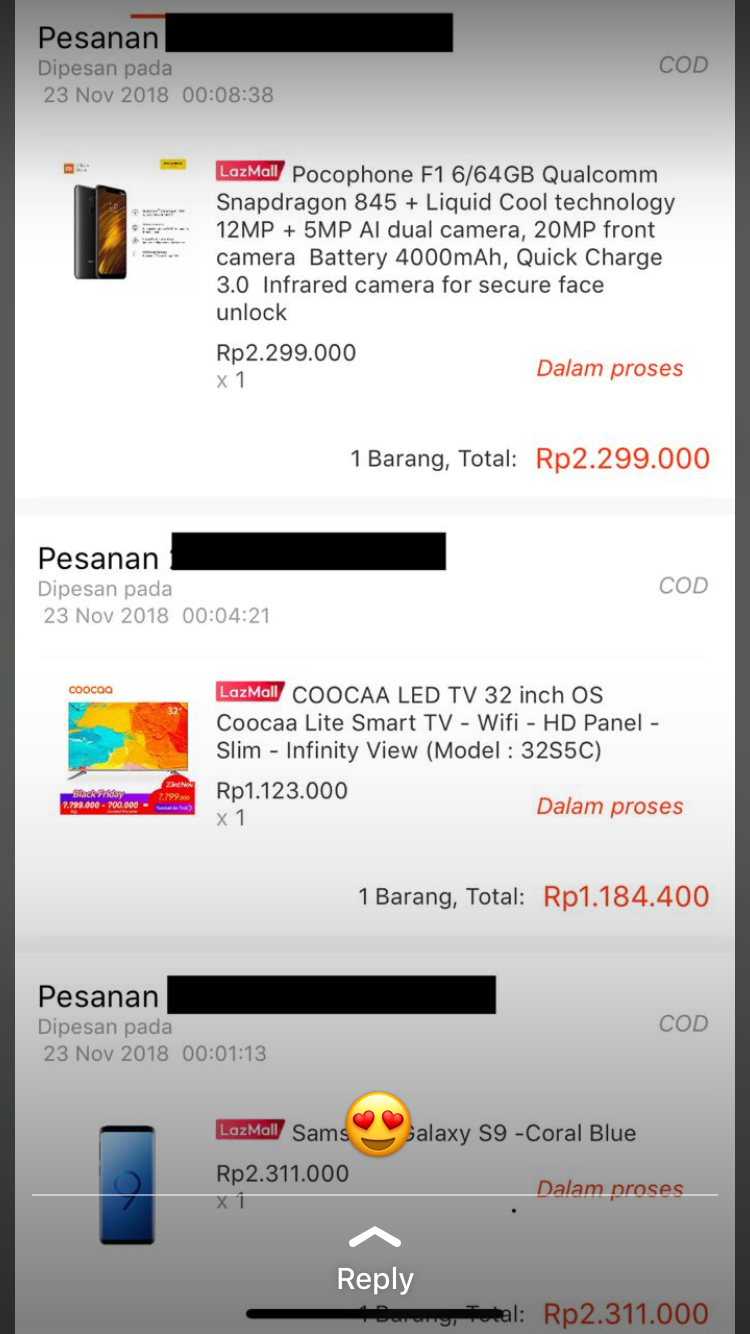750x1334 pixels.
Task: Open the first Pesanan order header
Action: pos(98,37)
